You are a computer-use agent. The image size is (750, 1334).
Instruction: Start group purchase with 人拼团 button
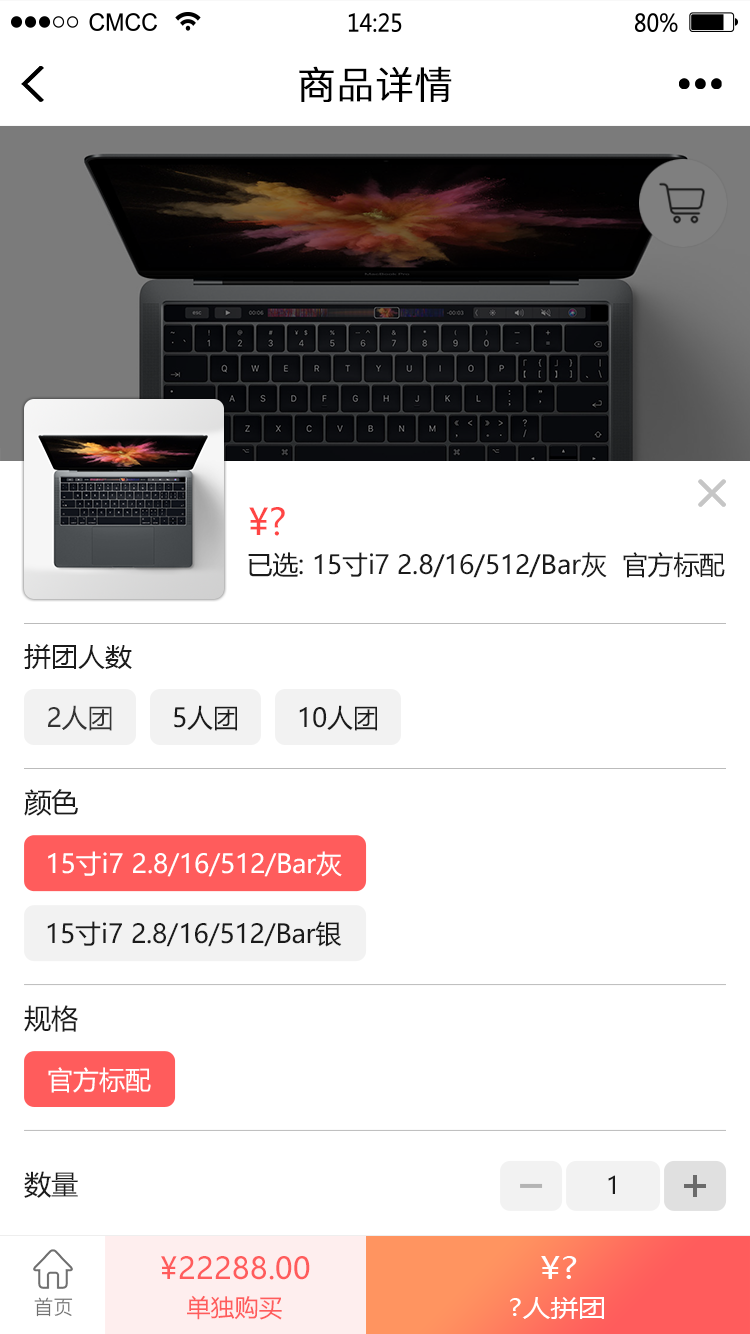tap(558, 1284)
